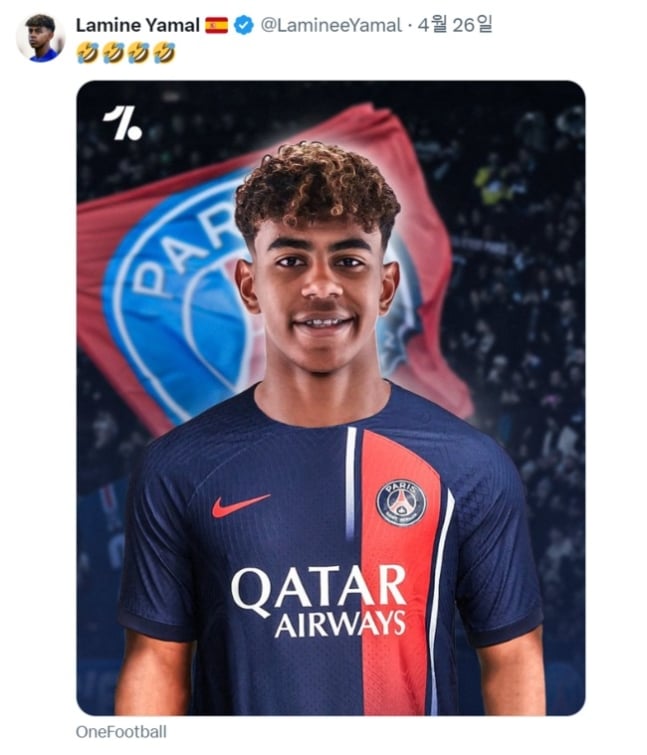Open Lamine Yamal's profile picture
Image resolution: width=647 pixels, height=755 pixels.
tap(41, 38)
